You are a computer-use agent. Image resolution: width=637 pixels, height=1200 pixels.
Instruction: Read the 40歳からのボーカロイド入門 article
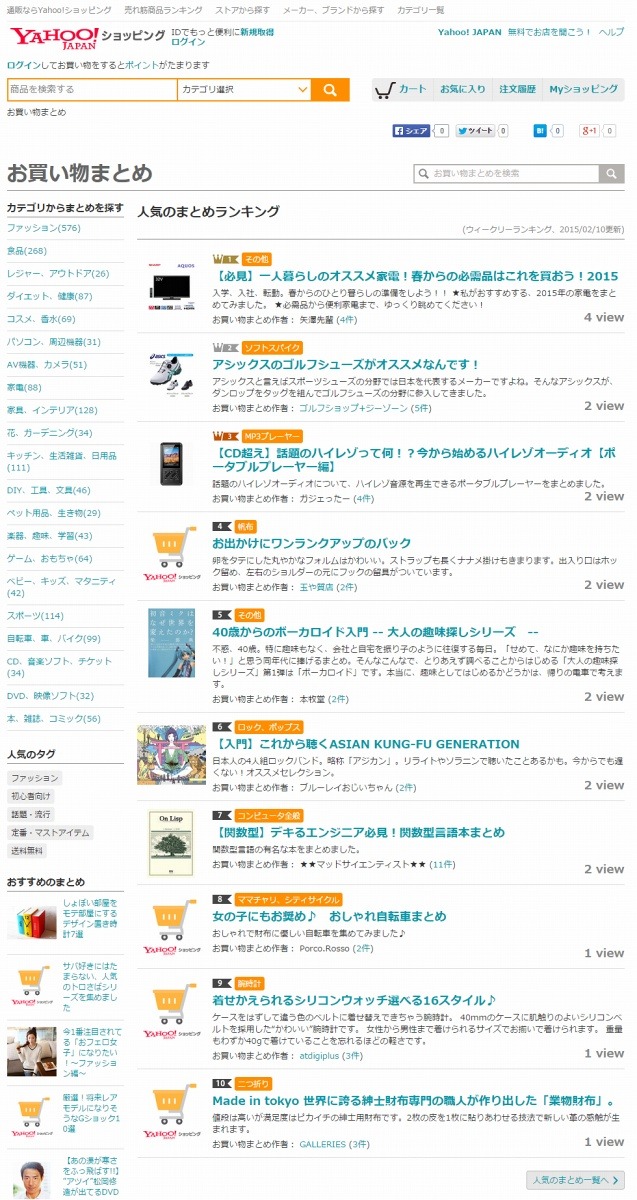point(375,632)
